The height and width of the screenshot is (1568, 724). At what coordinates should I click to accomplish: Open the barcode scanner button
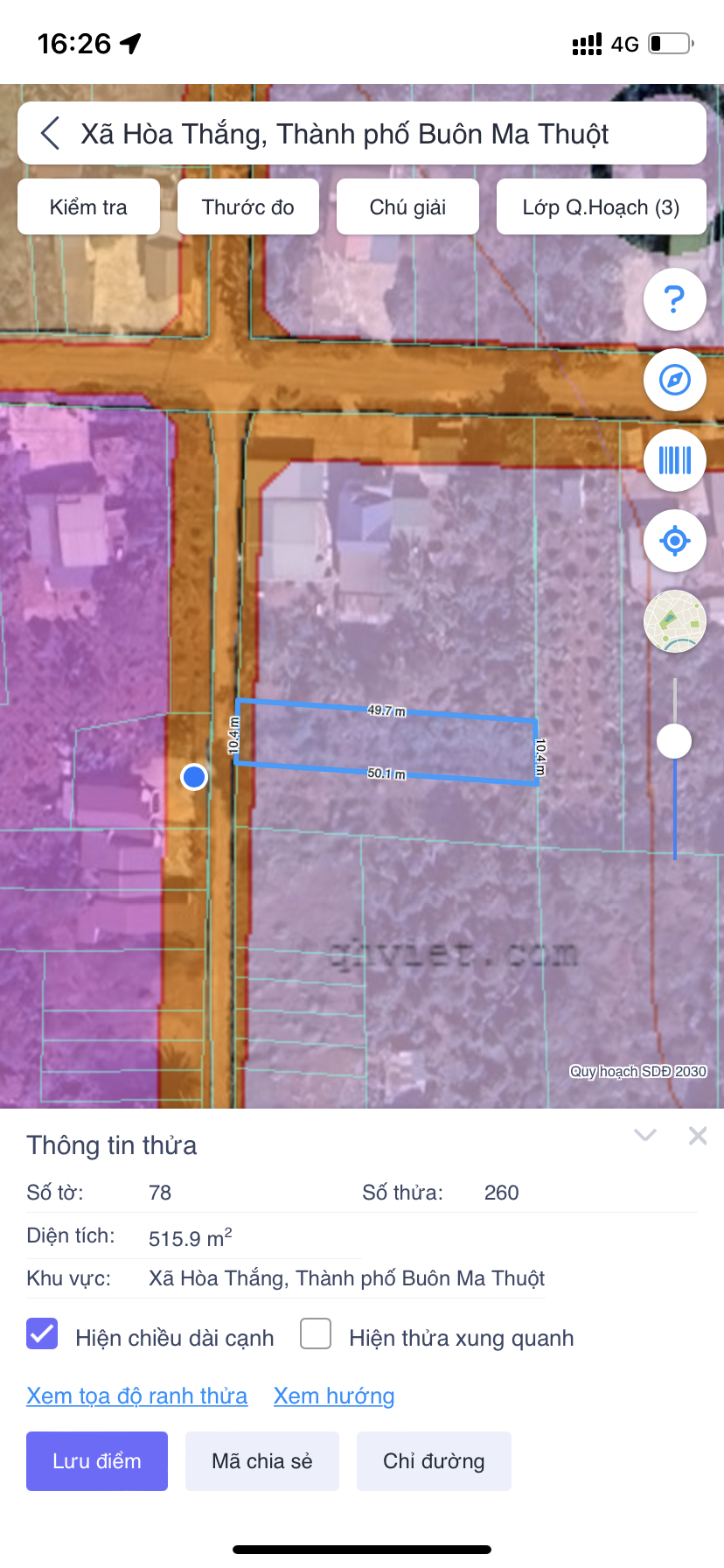(x=674, y=460)
